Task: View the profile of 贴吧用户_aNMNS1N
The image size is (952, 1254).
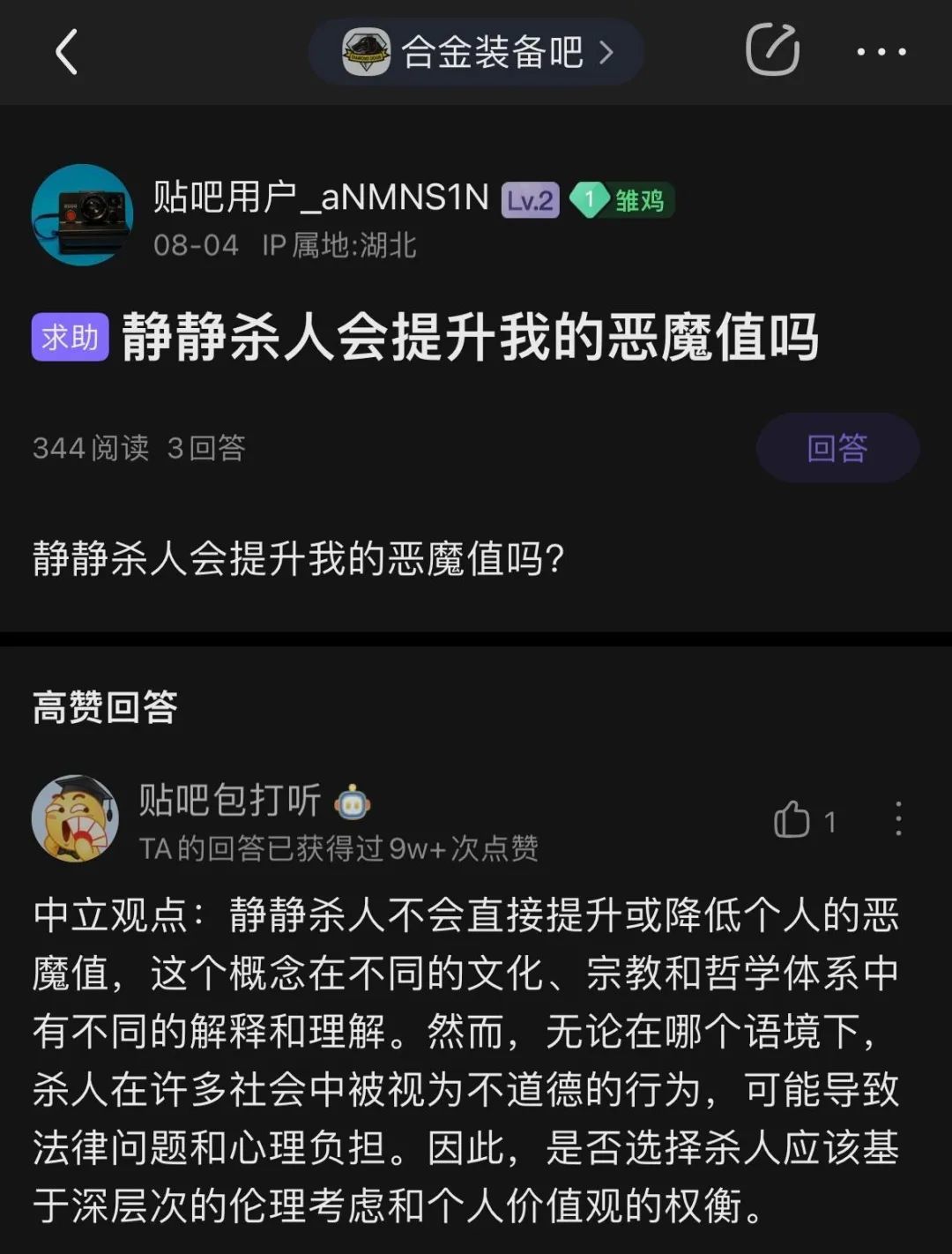Action: tap(82, 214)
